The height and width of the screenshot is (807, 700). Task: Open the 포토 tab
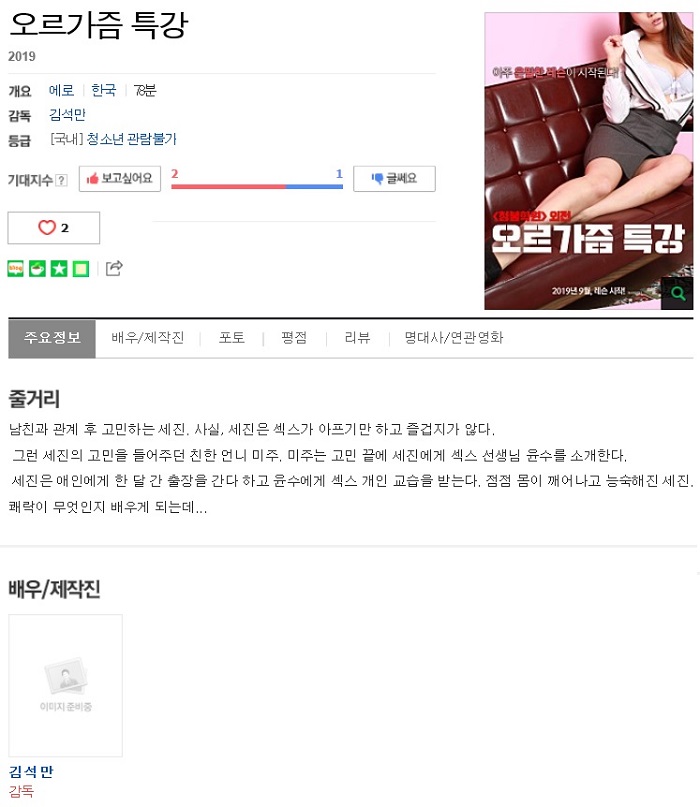(x=232, y=338)
